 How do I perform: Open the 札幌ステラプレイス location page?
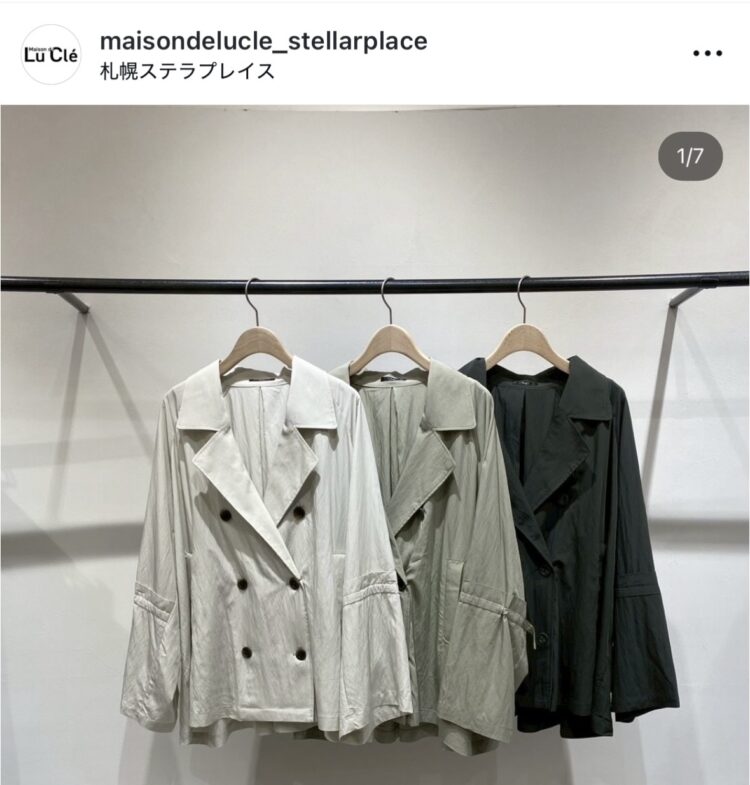(188, 71)
